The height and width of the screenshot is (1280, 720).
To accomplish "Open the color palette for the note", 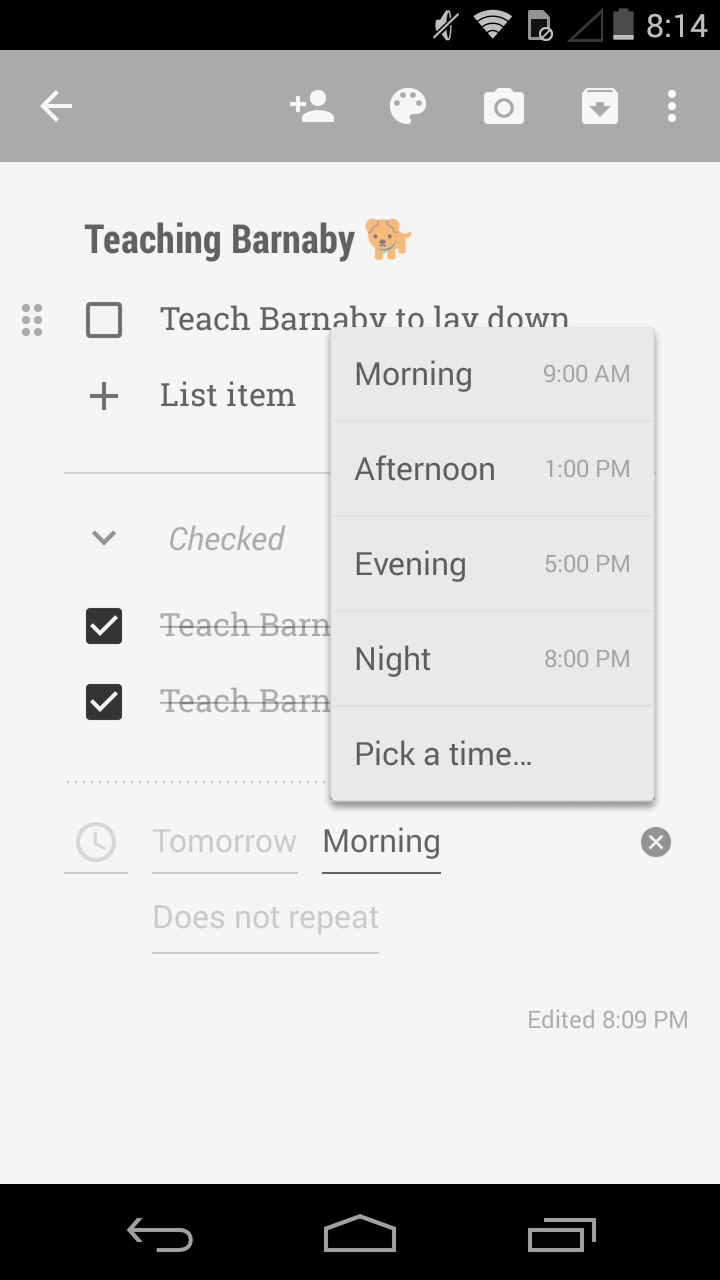I will (408, 106).
